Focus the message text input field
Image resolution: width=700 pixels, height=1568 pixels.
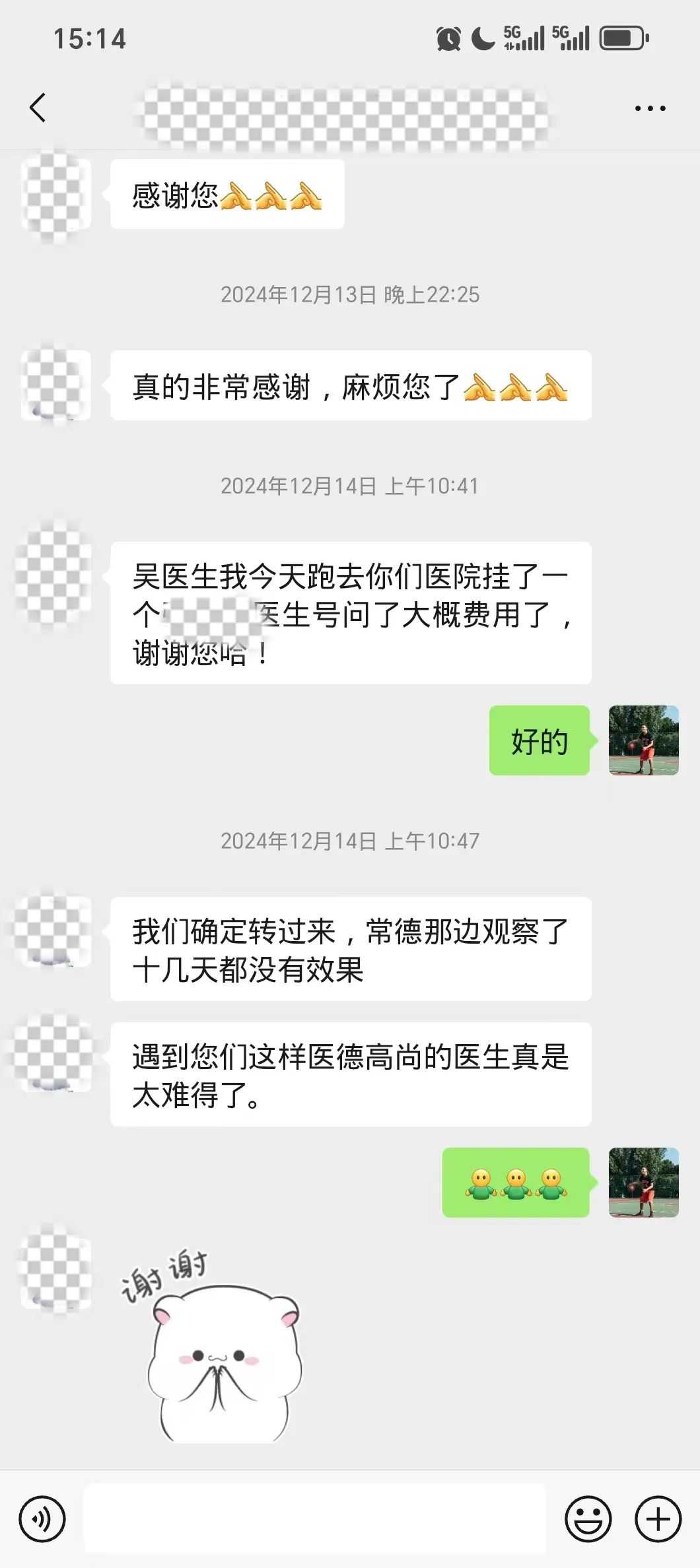pyautogui.click(x=314, y=1519)
